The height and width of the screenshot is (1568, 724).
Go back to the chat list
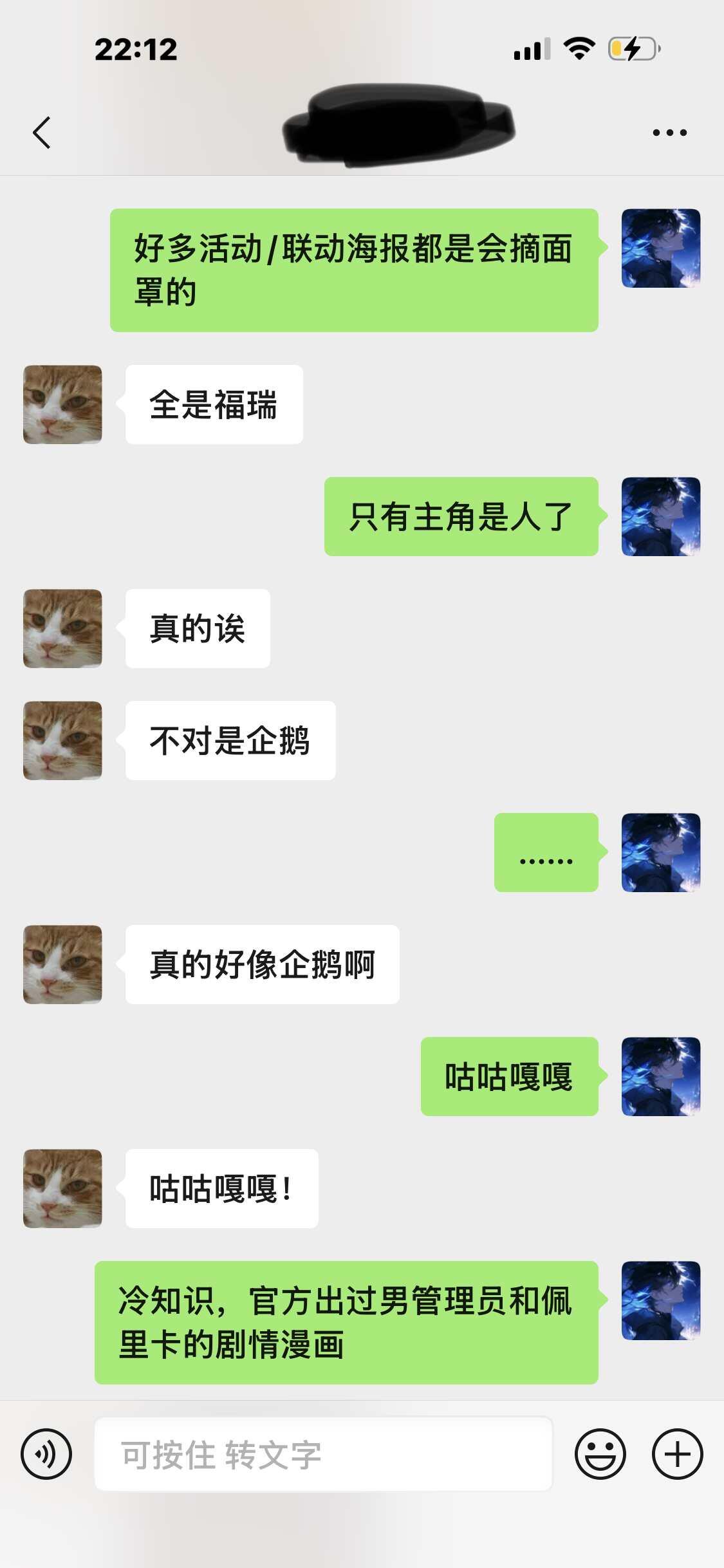pyautogui.click(x=42, y=133)
